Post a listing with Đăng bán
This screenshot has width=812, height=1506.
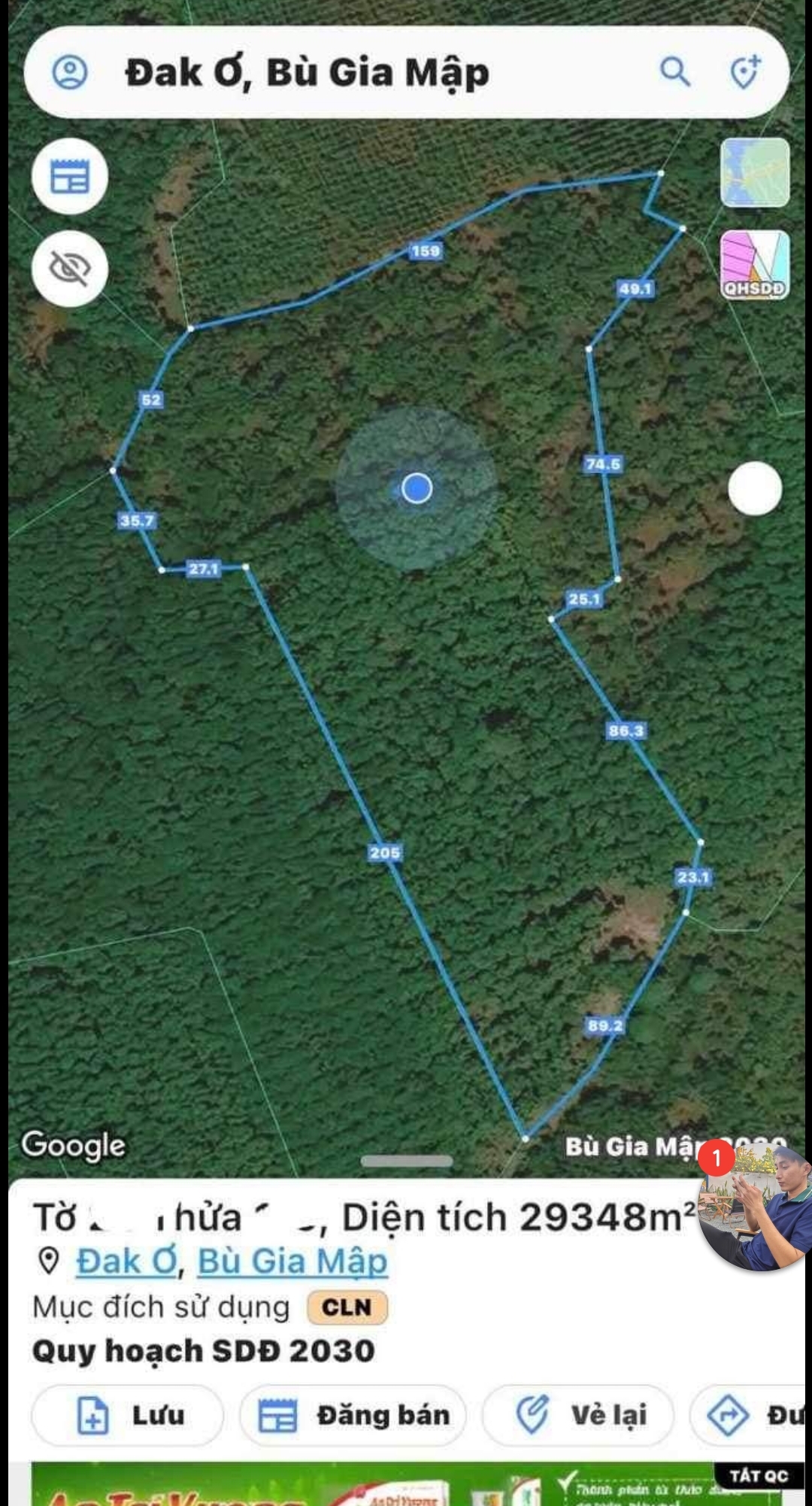[x=353, y=1415]
